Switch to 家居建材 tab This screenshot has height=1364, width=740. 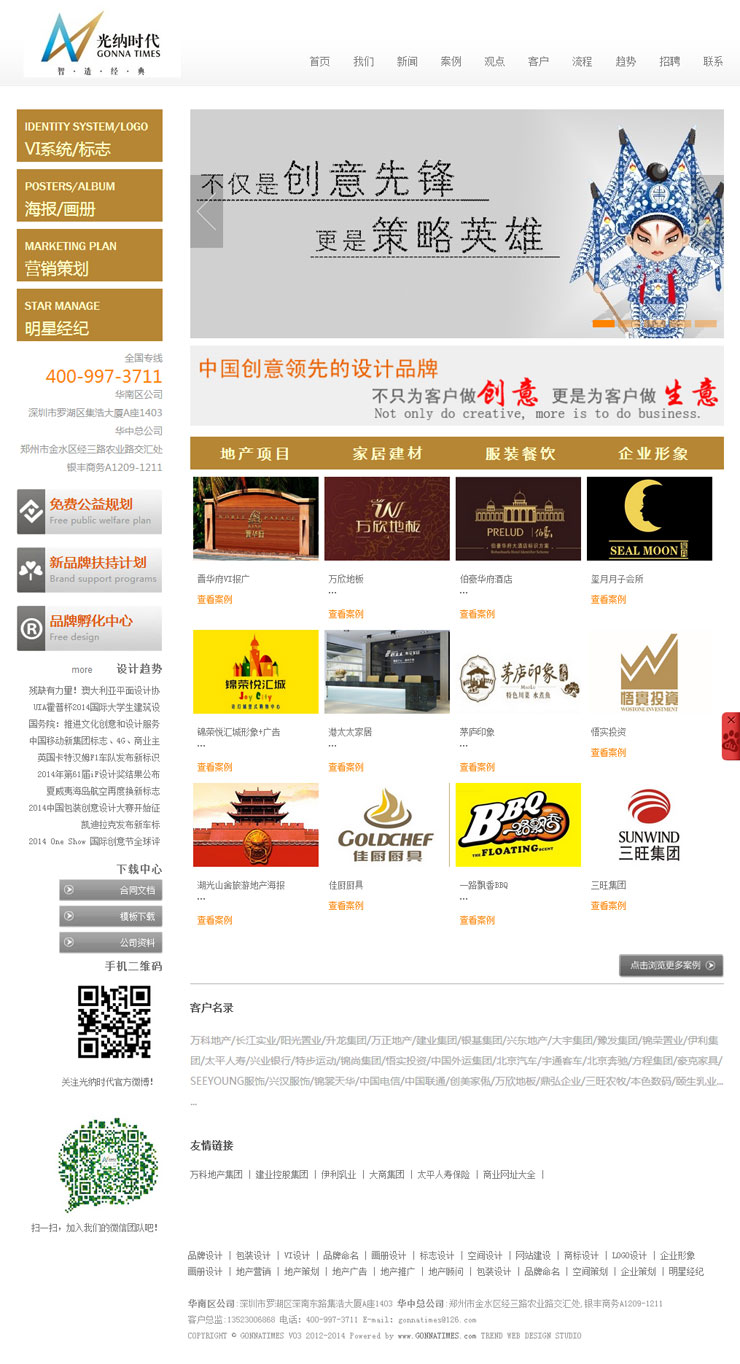(x=388, y=454)
